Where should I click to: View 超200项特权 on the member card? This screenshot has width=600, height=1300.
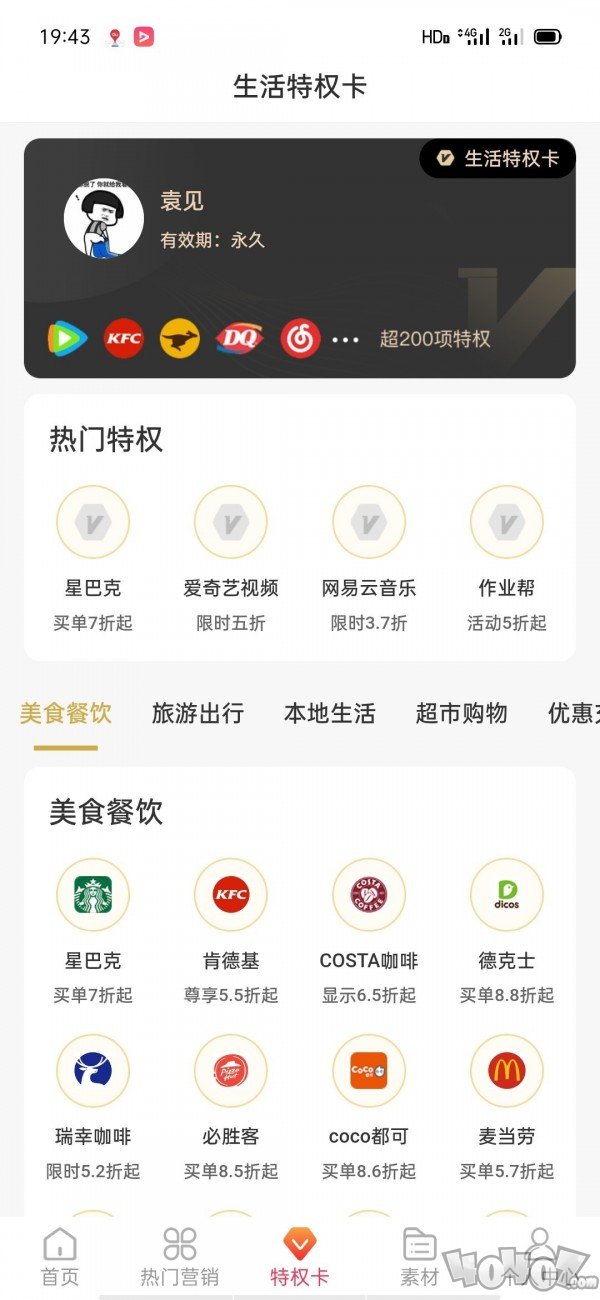point(435,339)
